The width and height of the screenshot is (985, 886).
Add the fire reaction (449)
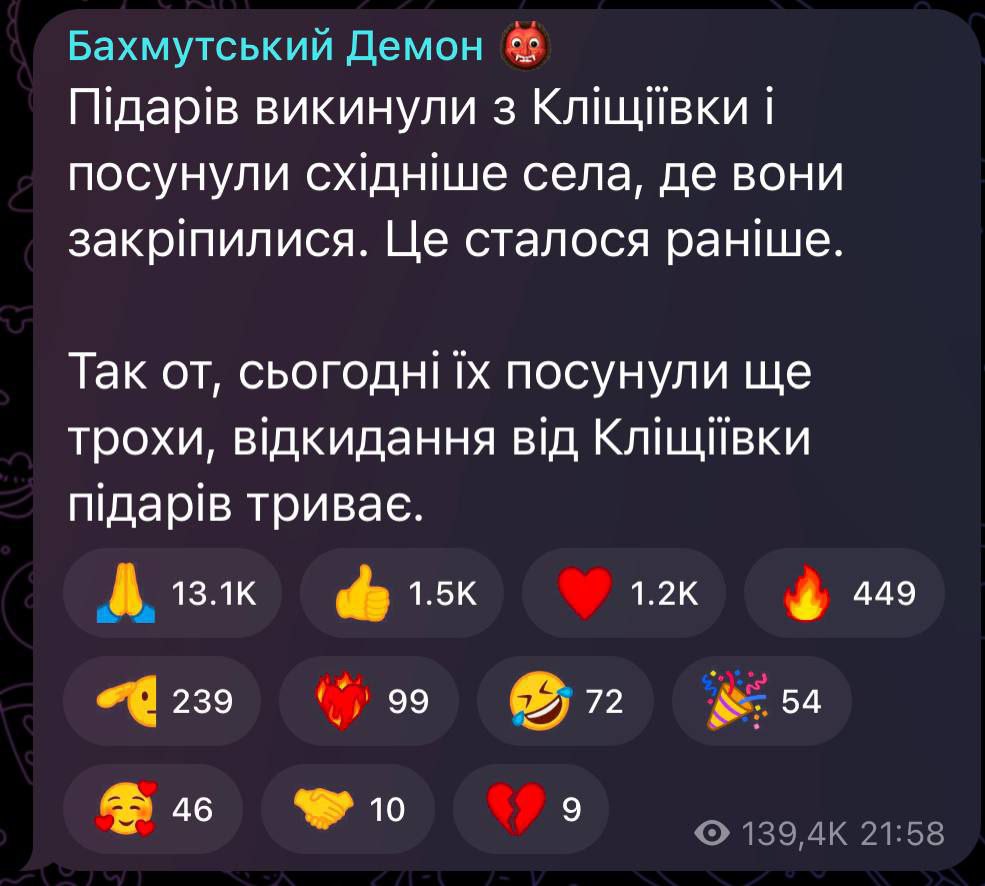click(844, 596)
